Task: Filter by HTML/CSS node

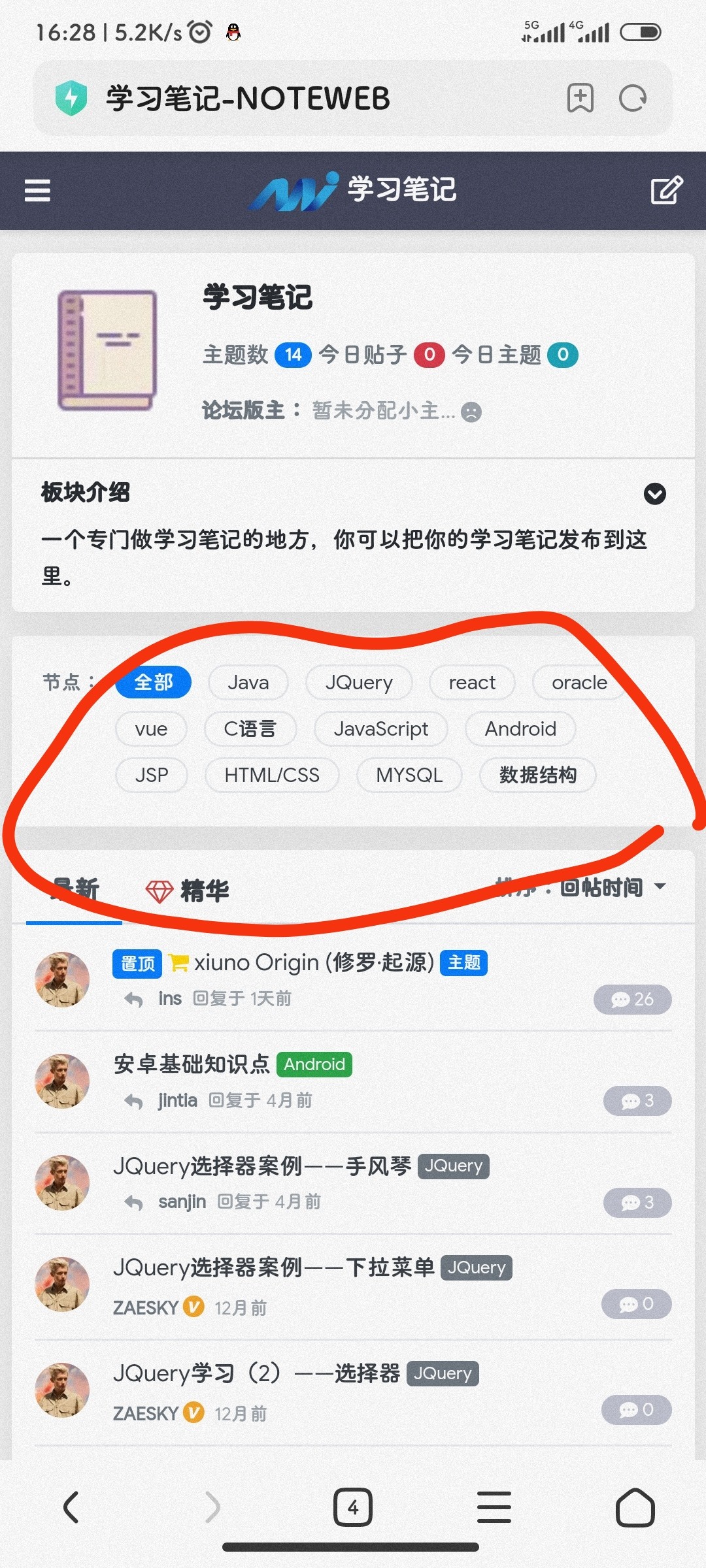Action: (x=272, y=776)
